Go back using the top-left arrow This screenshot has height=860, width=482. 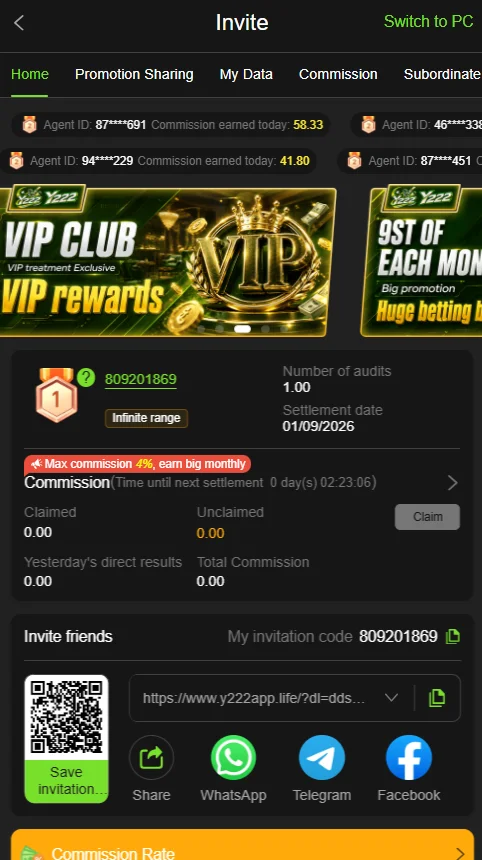pyautogui.click(x=19, y=22)
